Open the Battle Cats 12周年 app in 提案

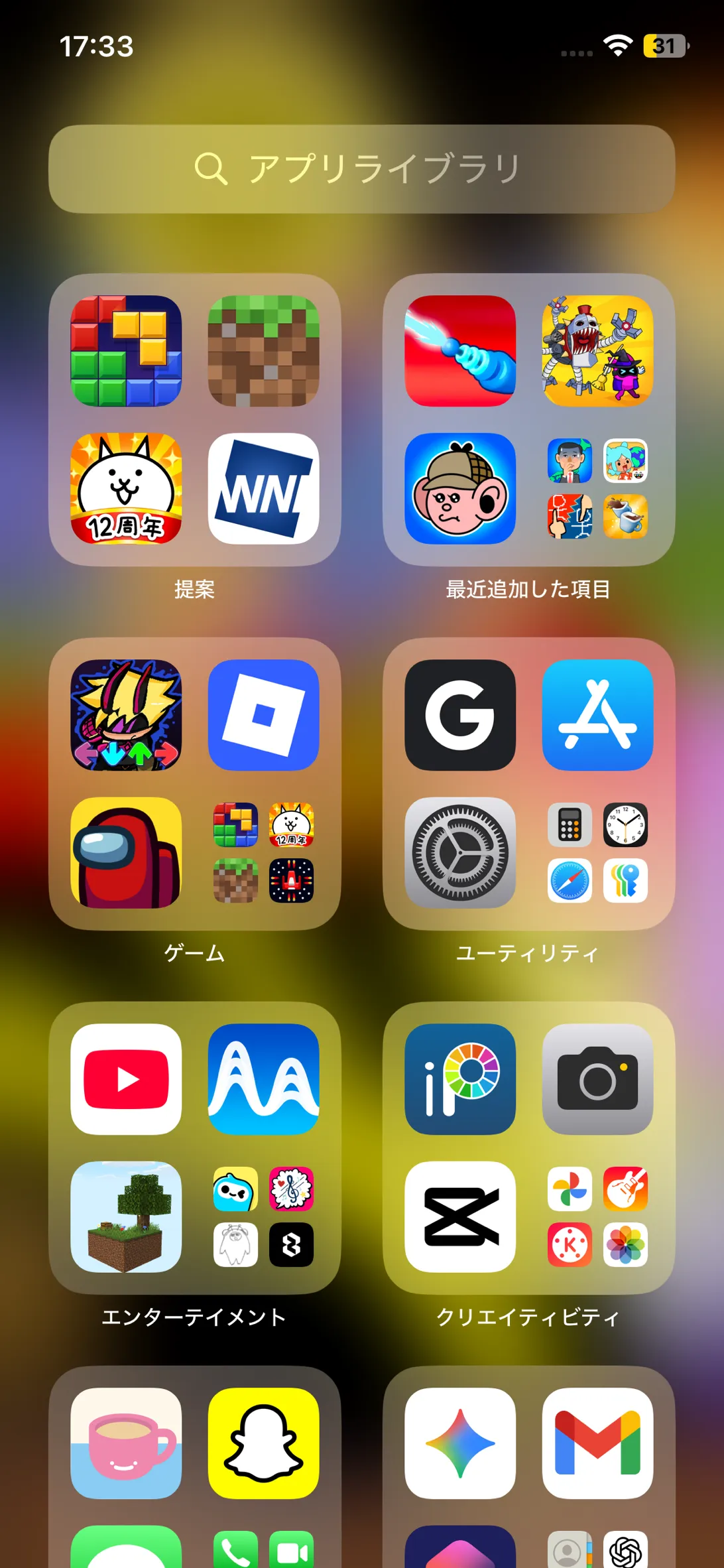pyautogui.click(x=126, y=488)
